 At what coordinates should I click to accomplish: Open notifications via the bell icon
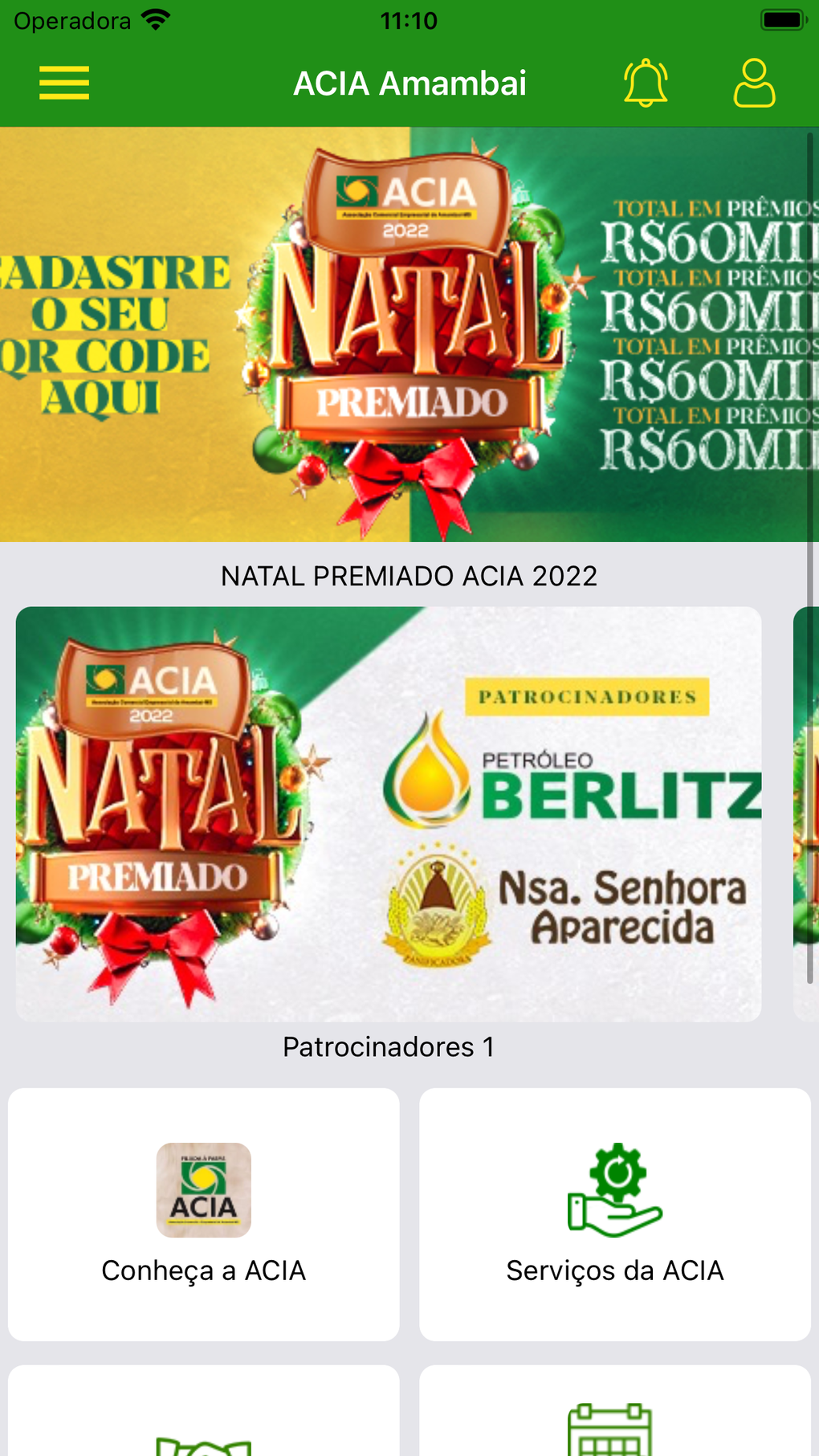(644, 82)
